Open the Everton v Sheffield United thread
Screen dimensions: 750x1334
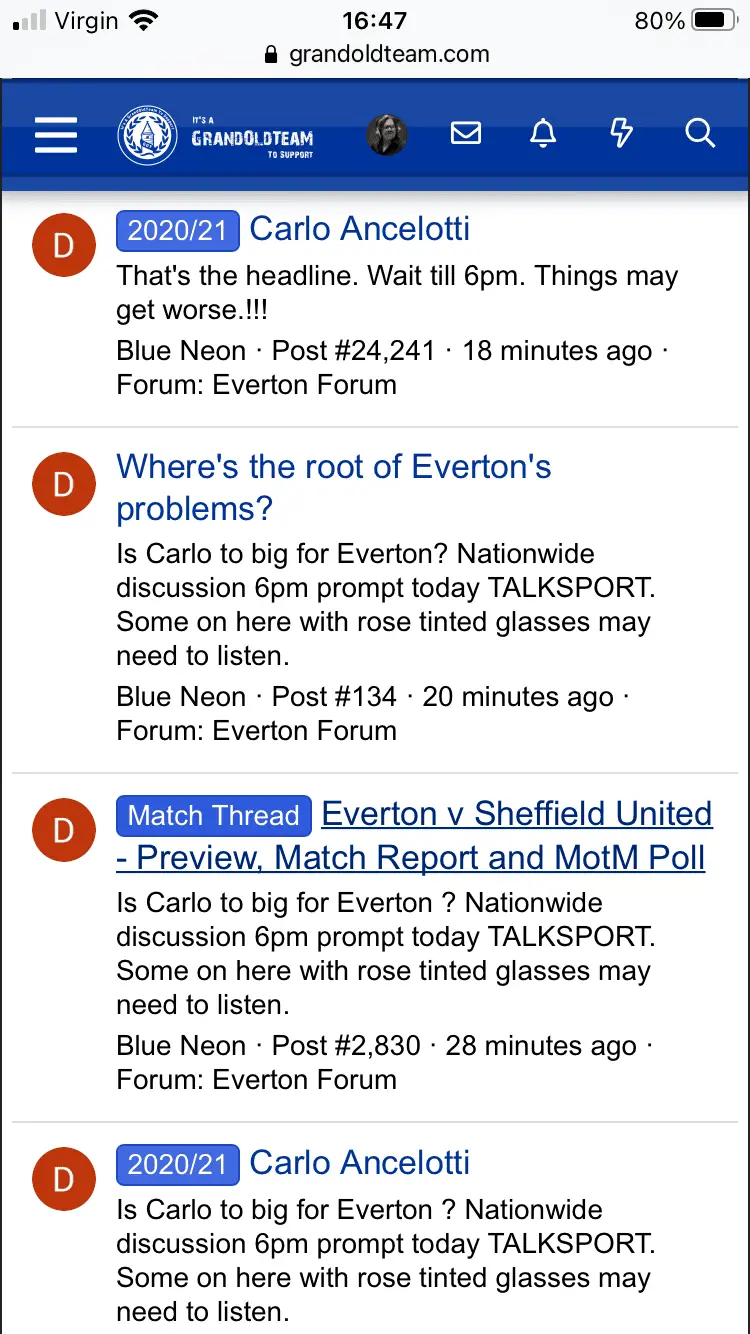pyautogui.click(x=516, y=815)
